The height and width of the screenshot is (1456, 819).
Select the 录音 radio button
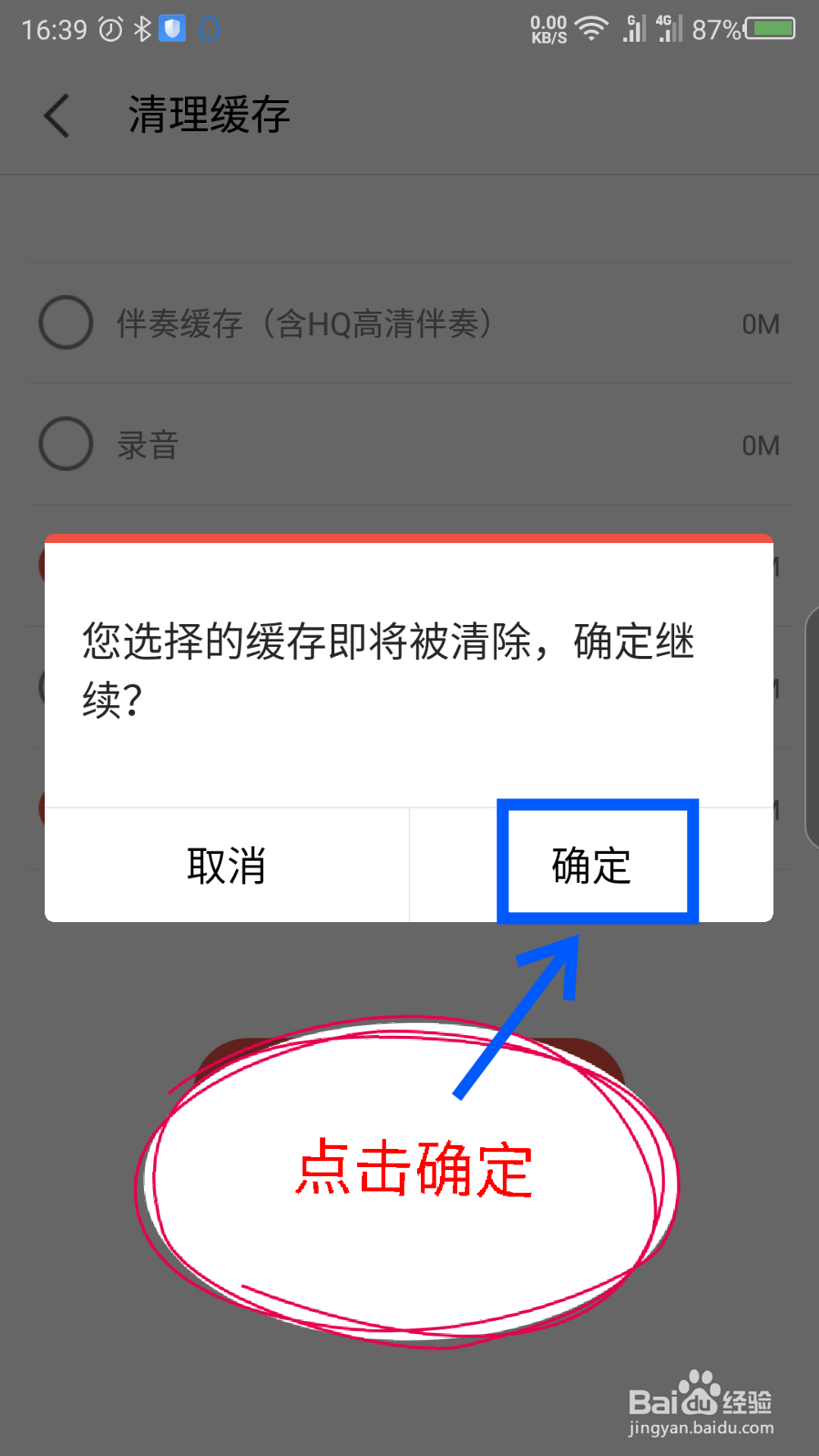point(66,443)
